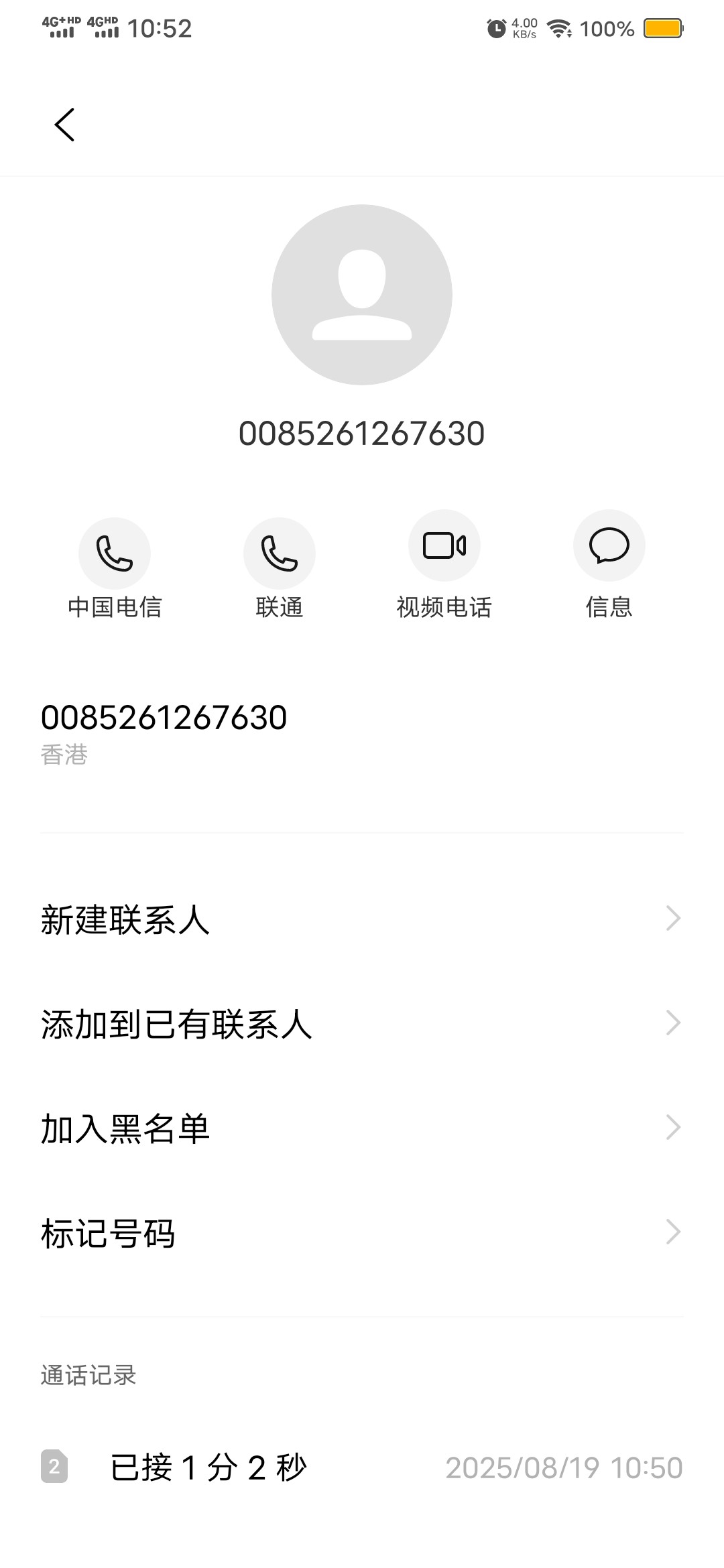Viewport: 724px width, 1568px height.
Task: Send a message with 信息
Action: tap(609, 545)
